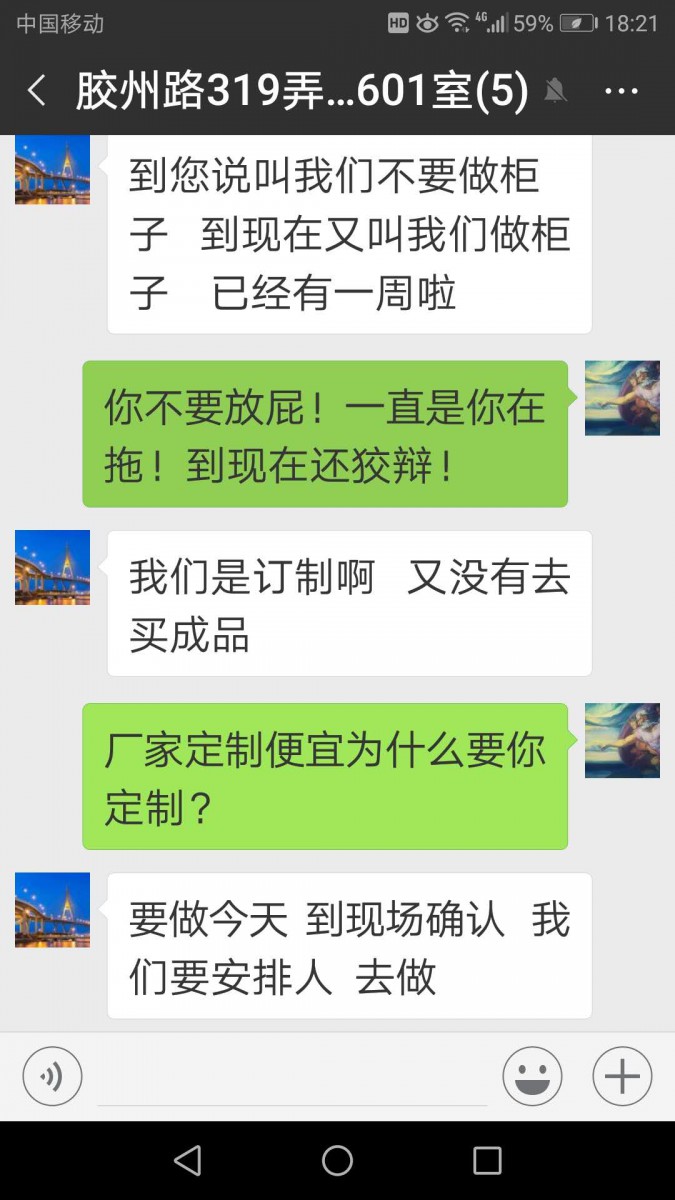
Task: Tap the system home button
Action: [x=337, y=1160]
